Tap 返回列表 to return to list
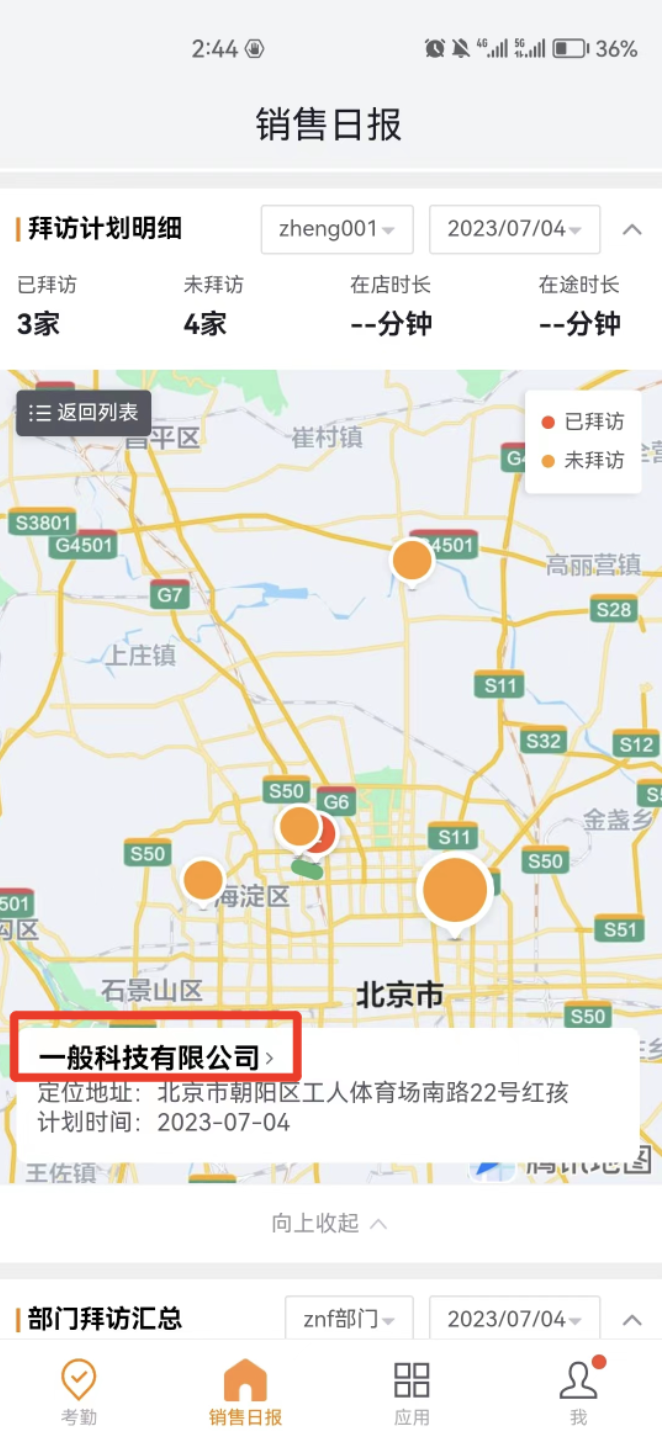The image size is (662, 1436). (x=84, y=413)
